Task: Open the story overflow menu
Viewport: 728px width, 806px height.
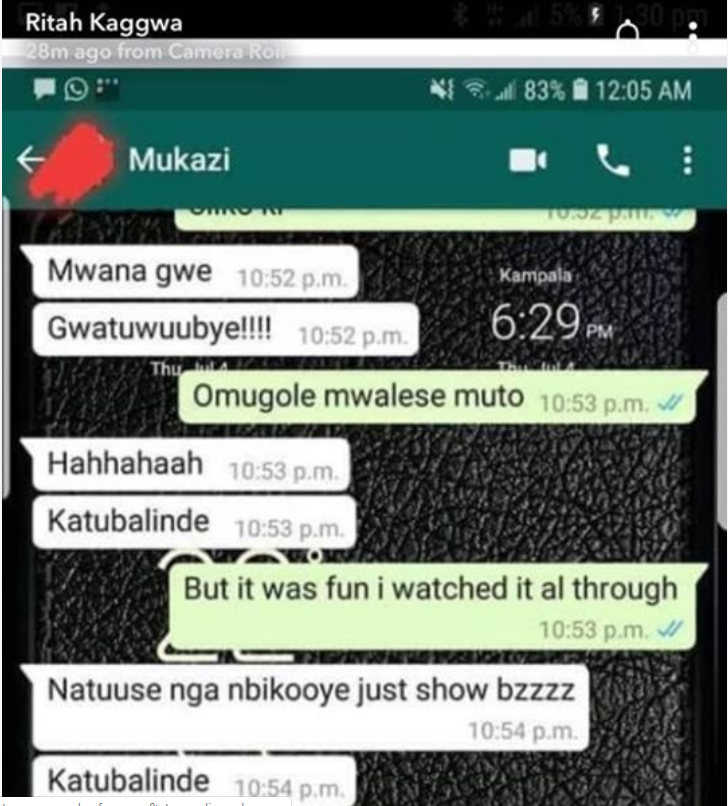Action: coord(693,37)
